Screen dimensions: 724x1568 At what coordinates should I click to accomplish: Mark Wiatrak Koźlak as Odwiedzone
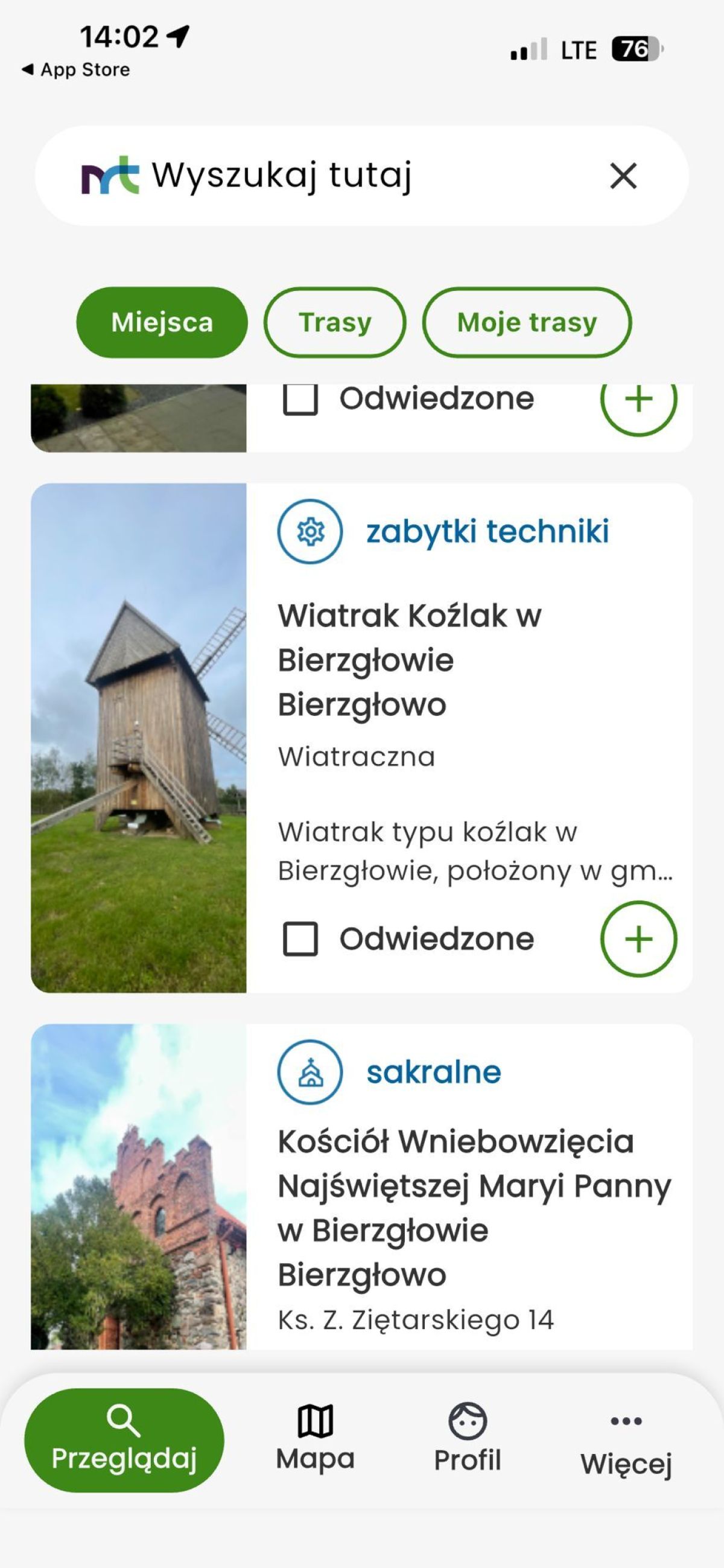[300, 939]
